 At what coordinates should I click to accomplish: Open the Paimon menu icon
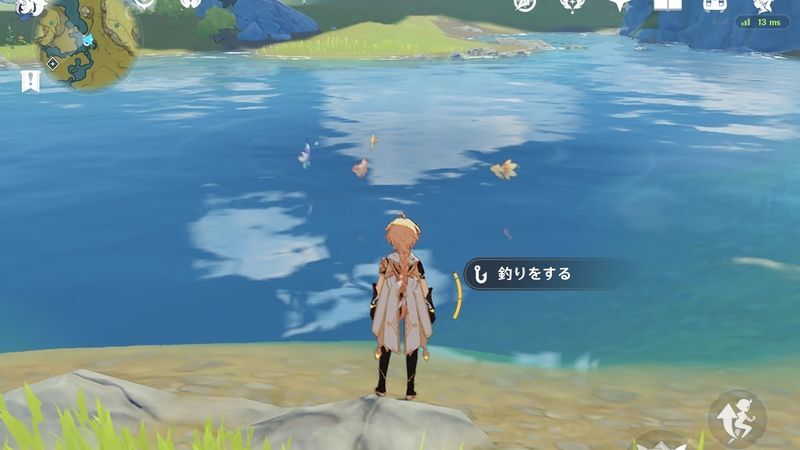pyautogui.click(x=28, y=6)
